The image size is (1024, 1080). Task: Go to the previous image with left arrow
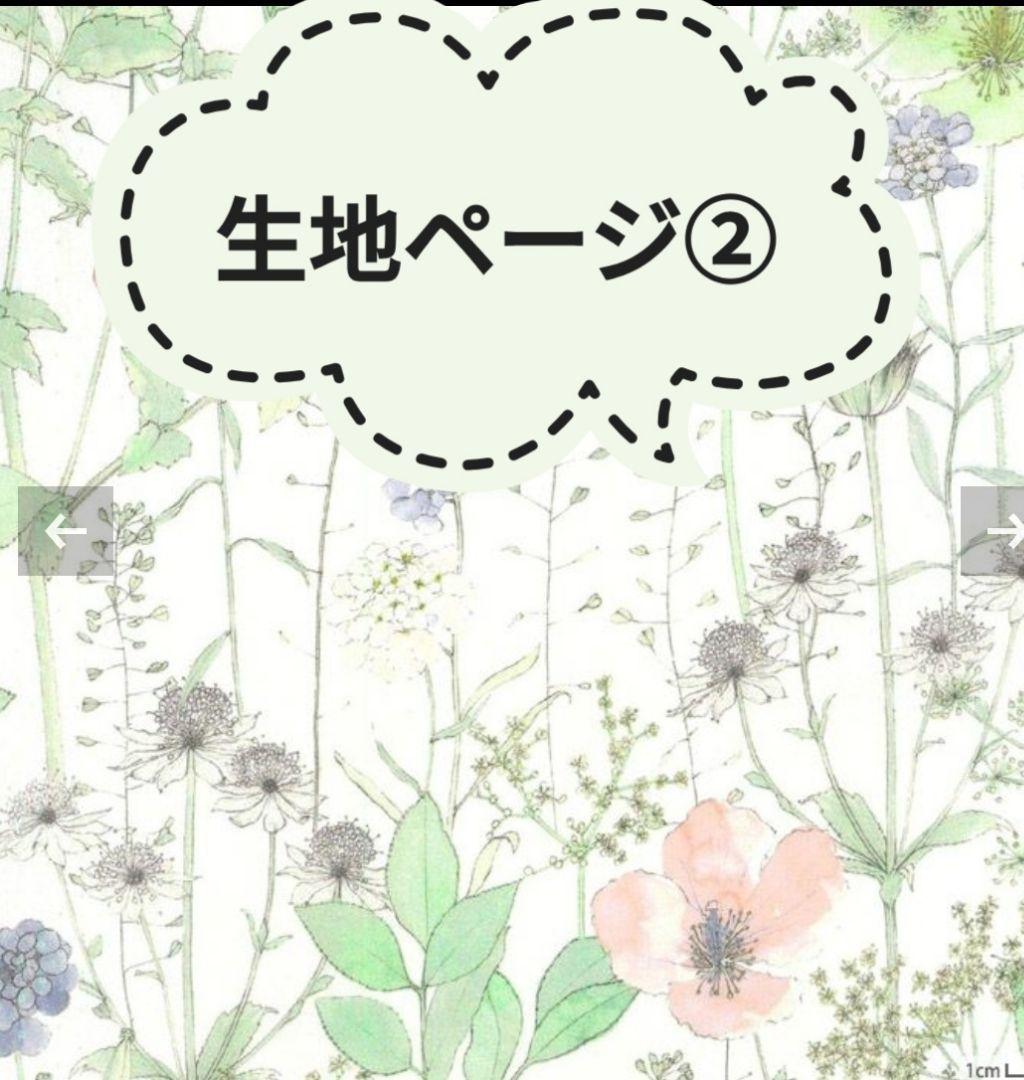point(66,531)
